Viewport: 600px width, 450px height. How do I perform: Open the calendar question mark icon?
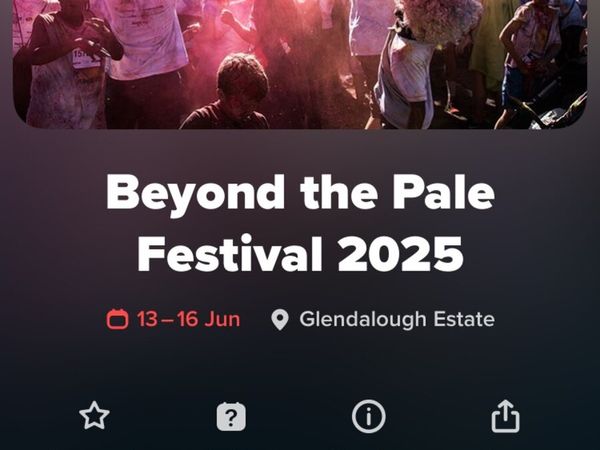pos(231,416)
